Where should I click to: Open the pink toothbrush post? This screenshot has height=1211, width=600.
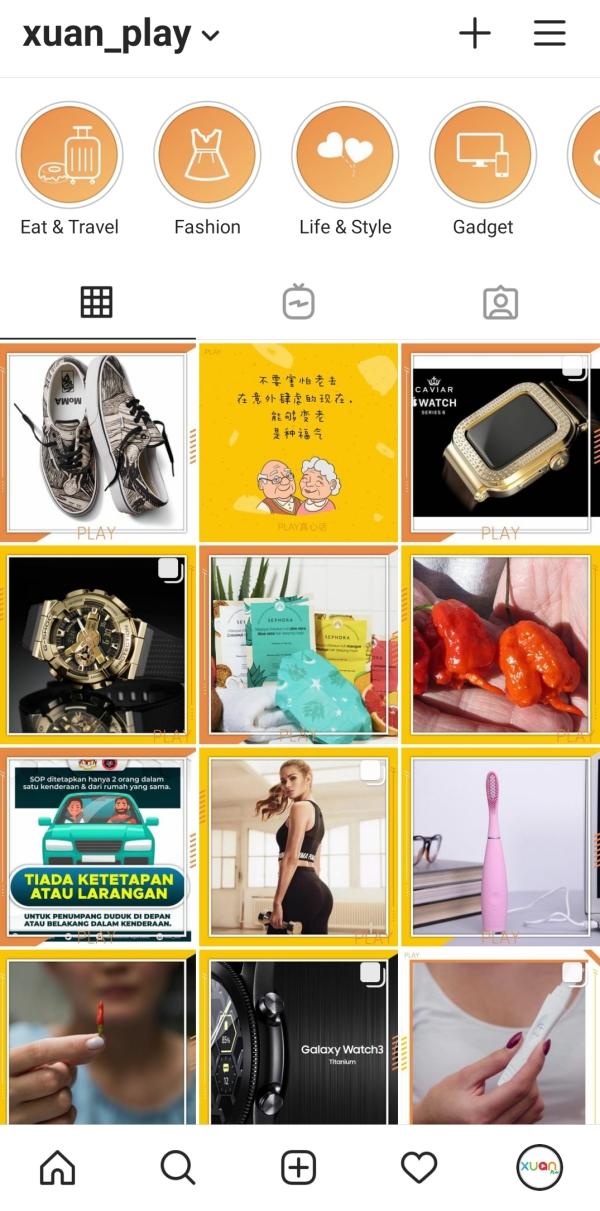click(500, 847)
